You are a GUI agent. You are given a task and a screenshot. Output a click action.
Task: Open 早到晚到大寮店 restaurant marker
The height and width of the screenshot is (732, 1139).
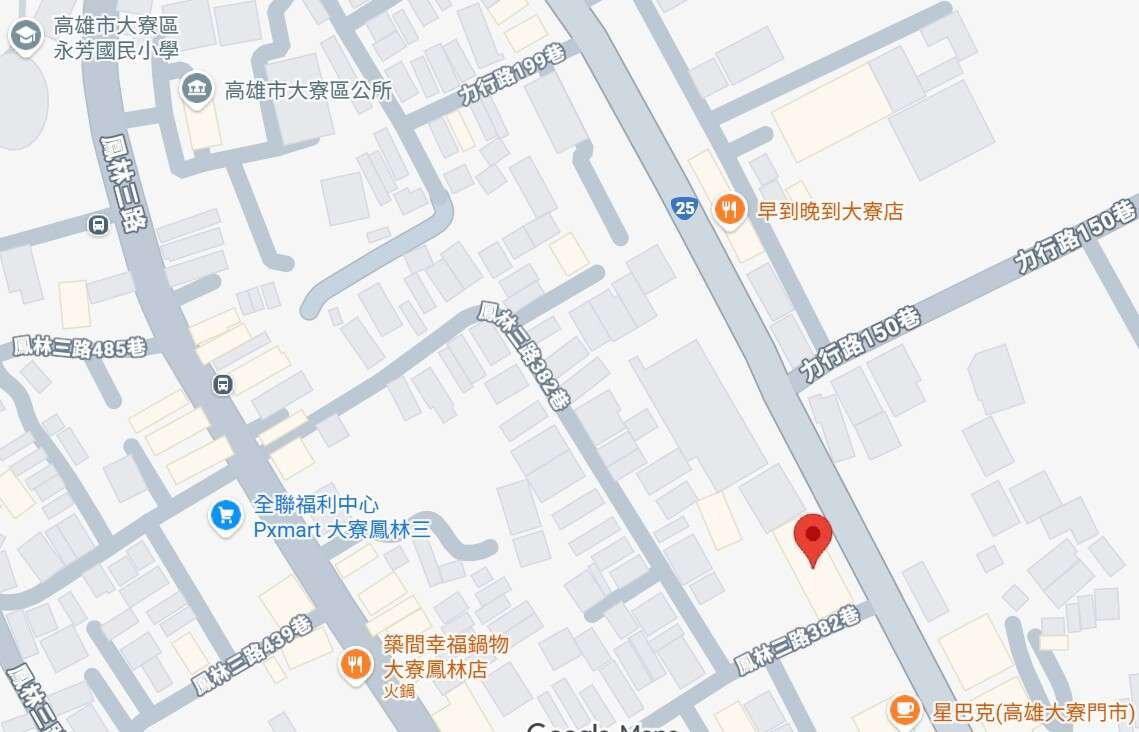pyautogui.click(x=731, y=210)
